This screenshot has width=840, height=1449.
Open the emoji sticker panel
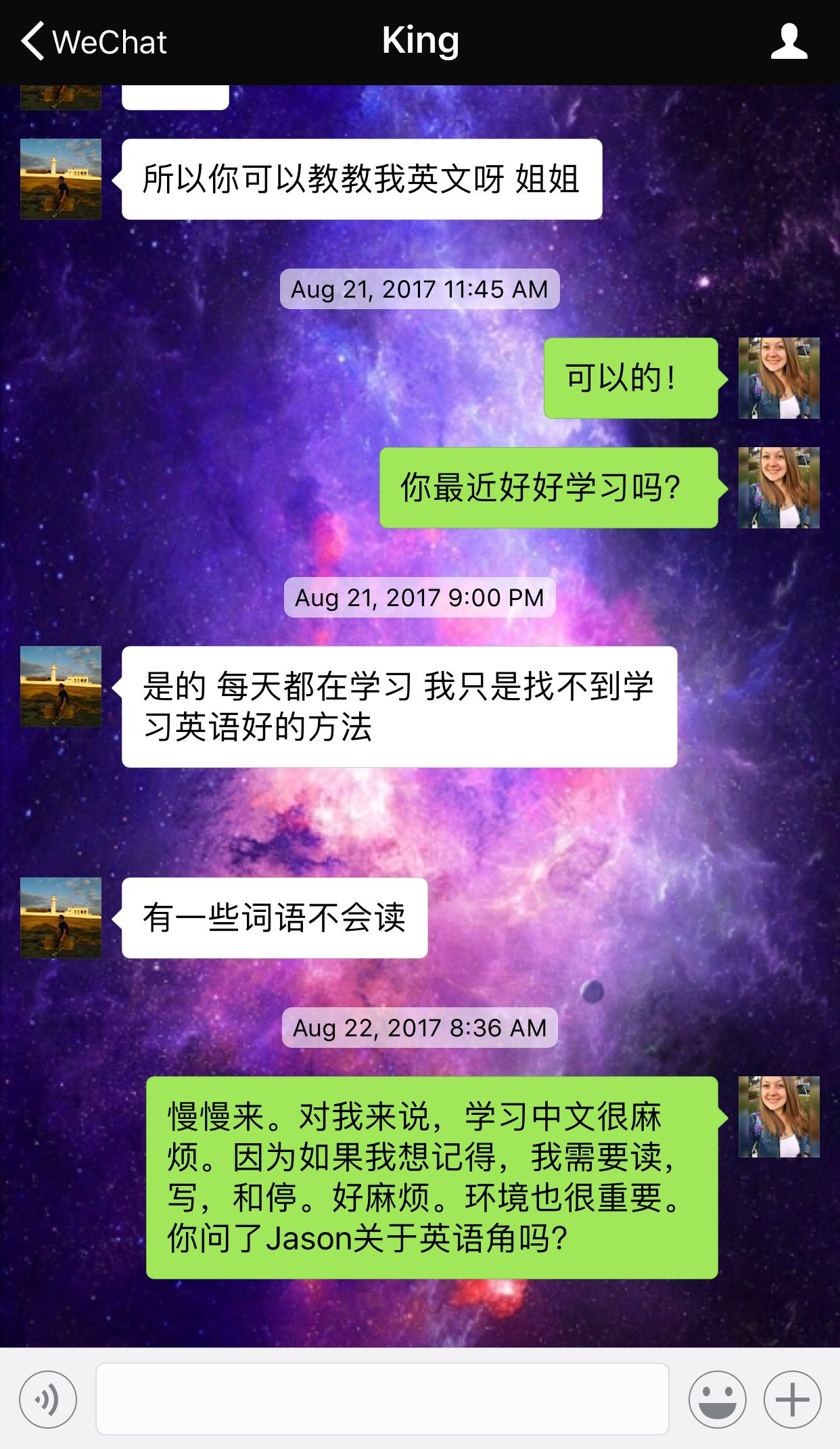pyautogui.click(x=717, y=1399)
